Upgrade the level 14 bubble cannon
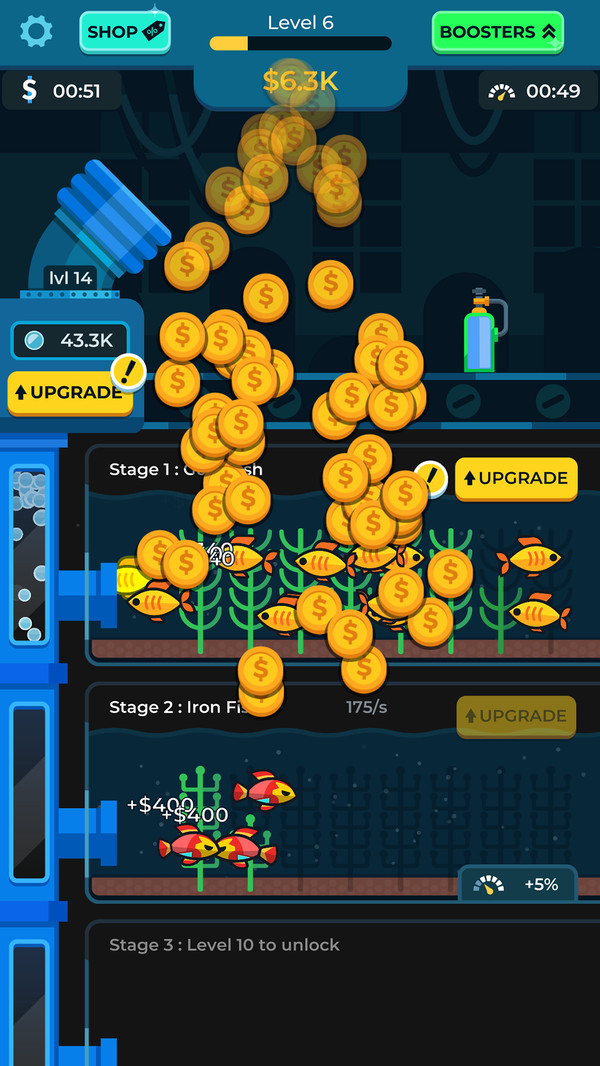 click(x=69, y=392)
